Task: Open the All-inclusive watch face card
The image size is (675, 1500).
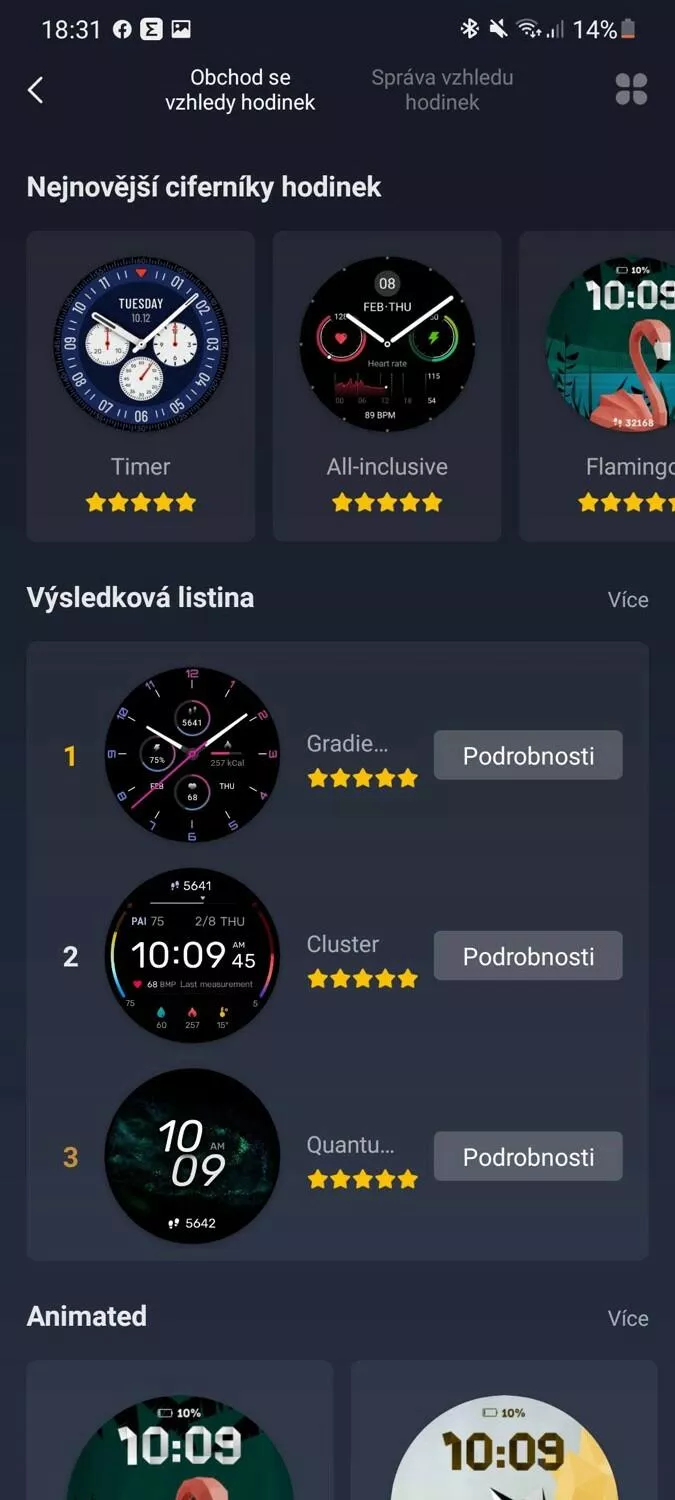Action: tap(387, 386)
